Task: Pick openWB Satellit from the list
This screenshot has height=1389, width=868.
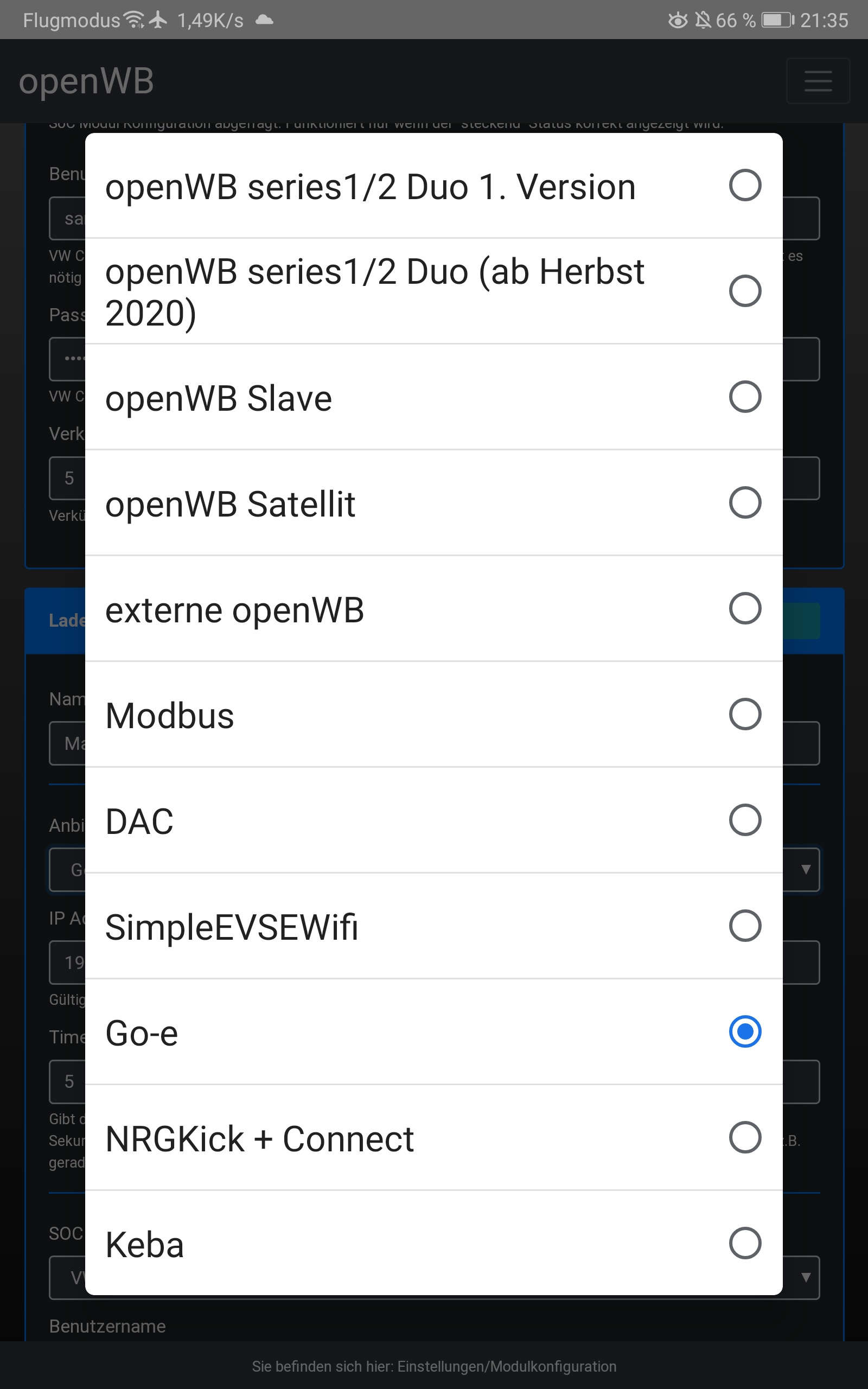Action: point(433,504)
